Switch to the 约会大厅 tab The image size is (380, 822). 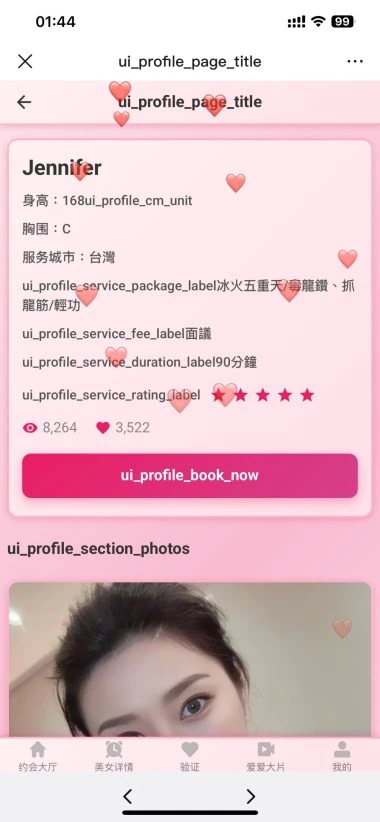pyautogui.click(x=38, y=756)
